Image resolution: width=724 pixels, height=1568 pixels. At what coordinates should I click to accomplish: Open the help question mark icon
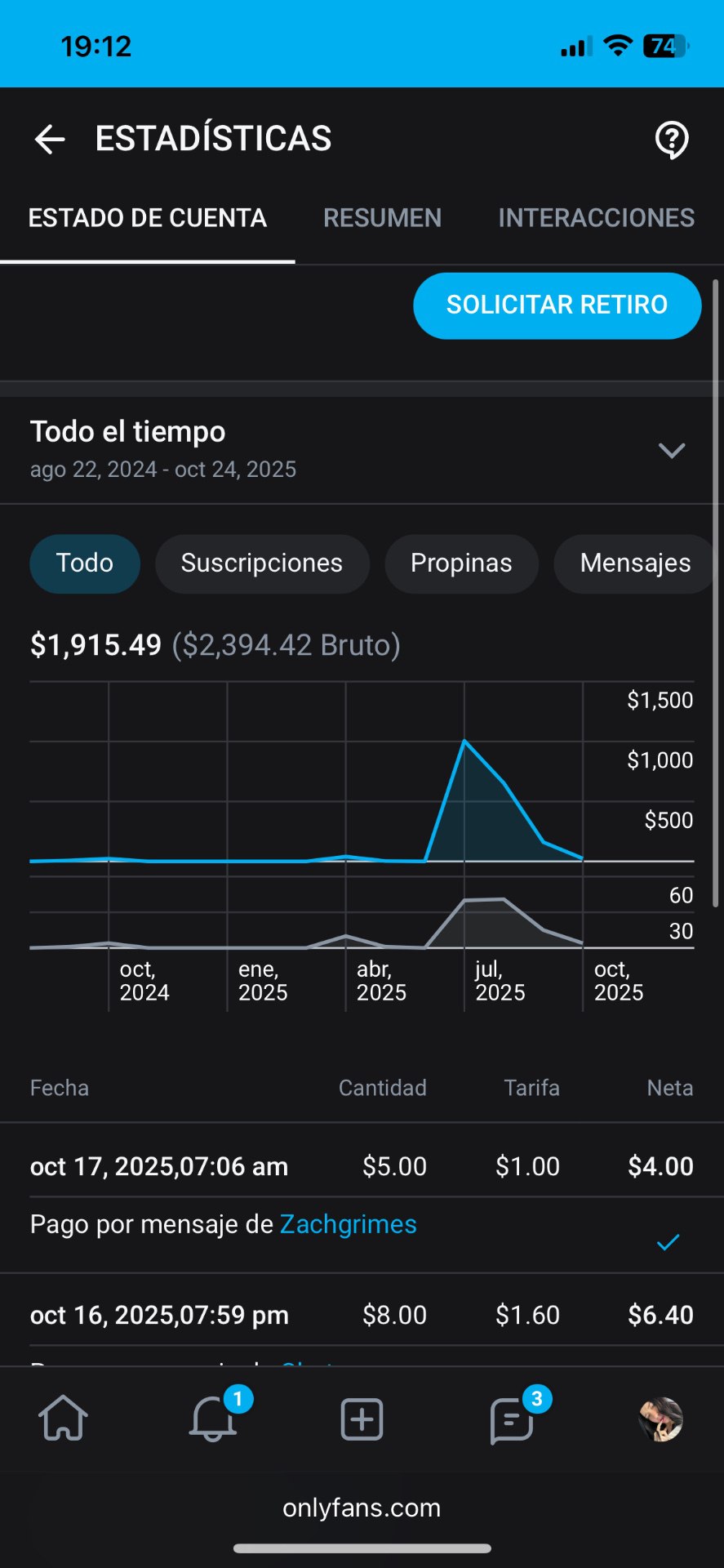point(672,140)
